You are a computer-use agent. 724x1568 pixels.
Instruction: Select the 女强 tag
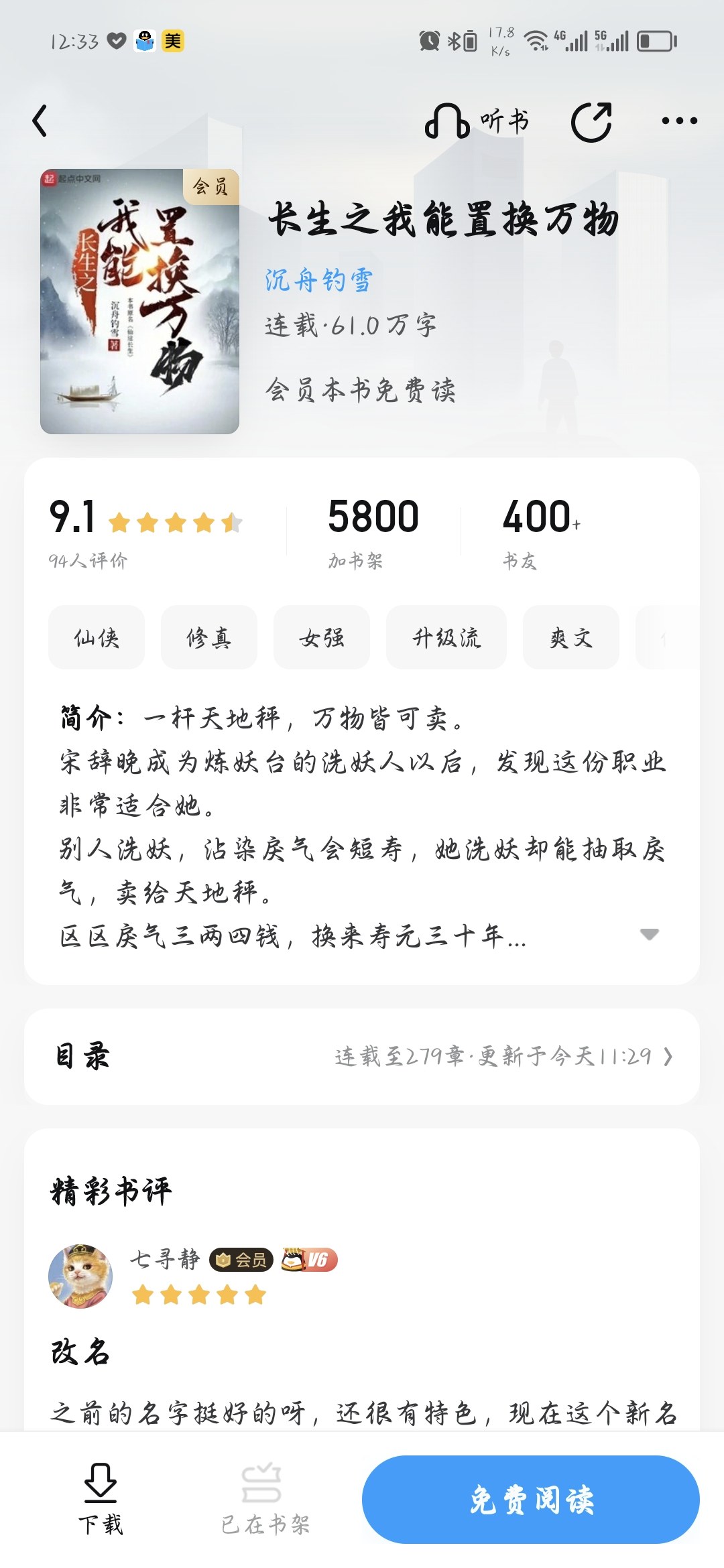pyautogui.click(x=322, y=637)
